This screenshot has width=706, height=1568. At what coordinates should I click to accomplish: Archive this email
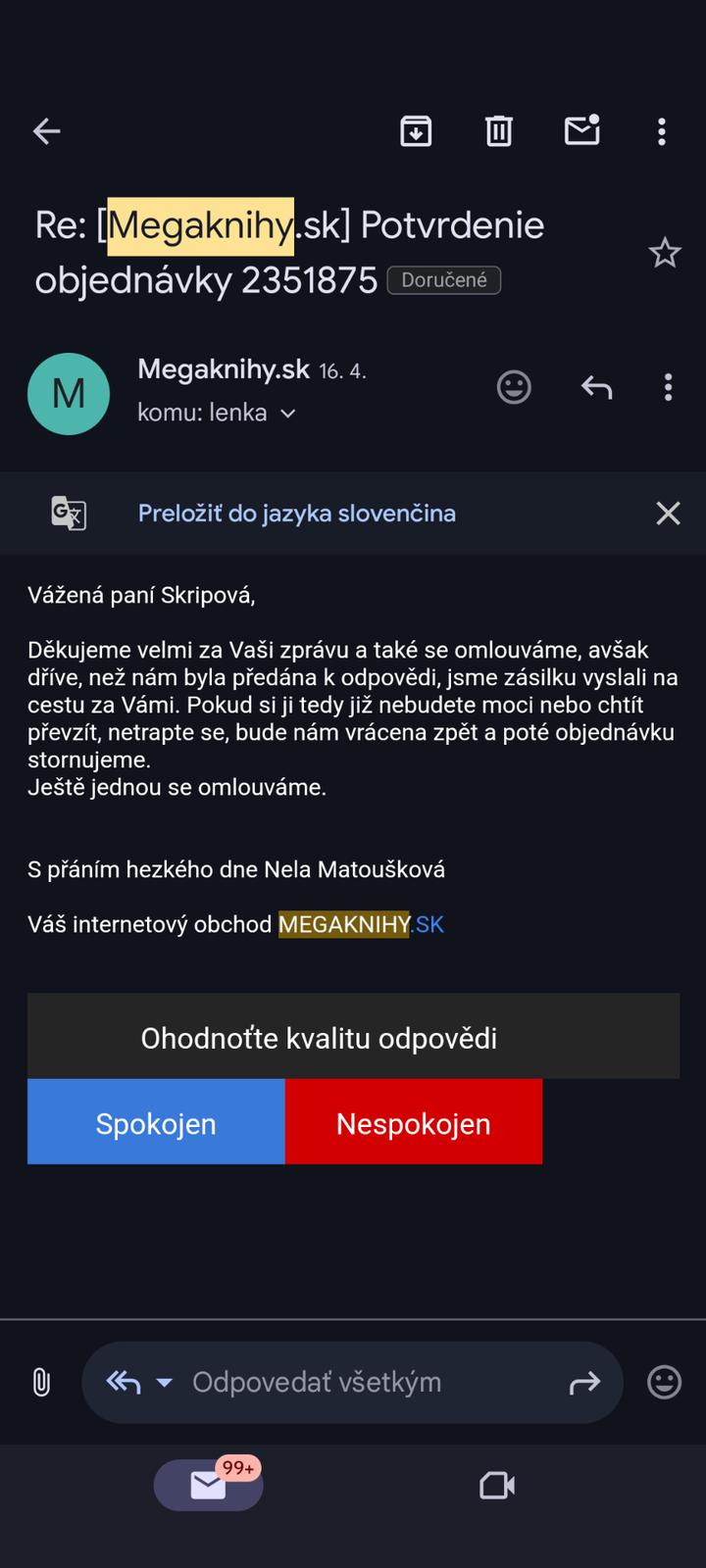coord(416,131)
